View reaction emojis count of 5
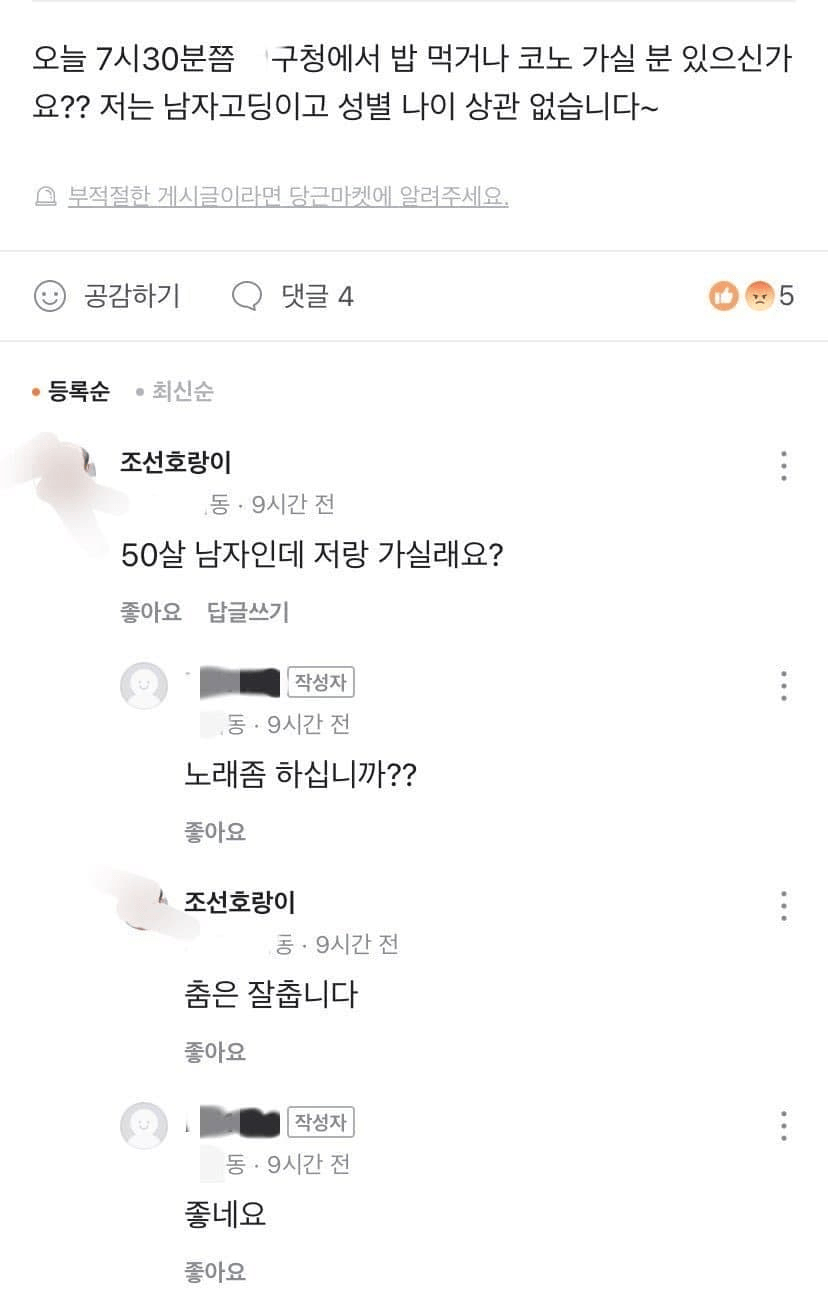 pyautogui.click(x=752, y=296)
